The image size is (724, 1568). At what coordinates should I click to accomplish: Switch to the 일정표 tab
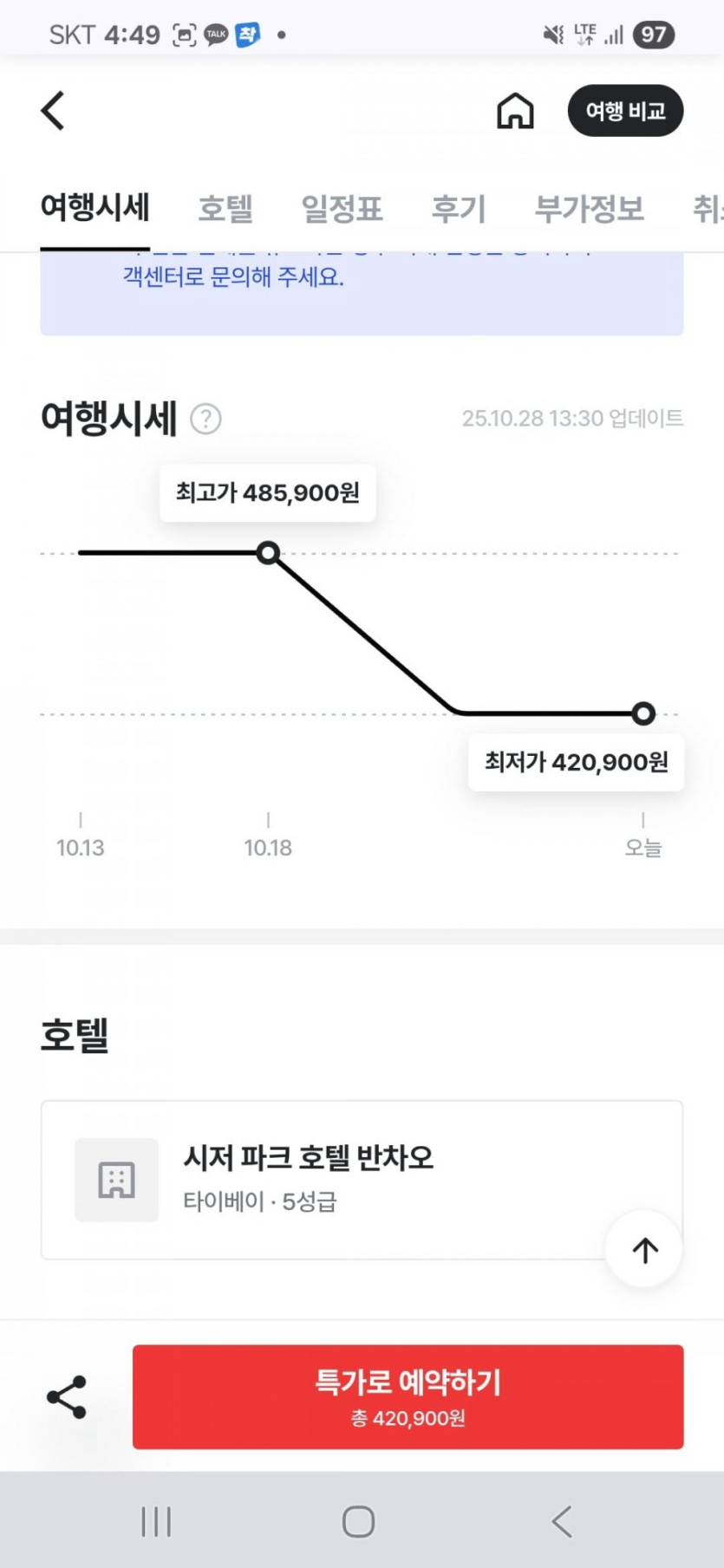tap(342, 209)
